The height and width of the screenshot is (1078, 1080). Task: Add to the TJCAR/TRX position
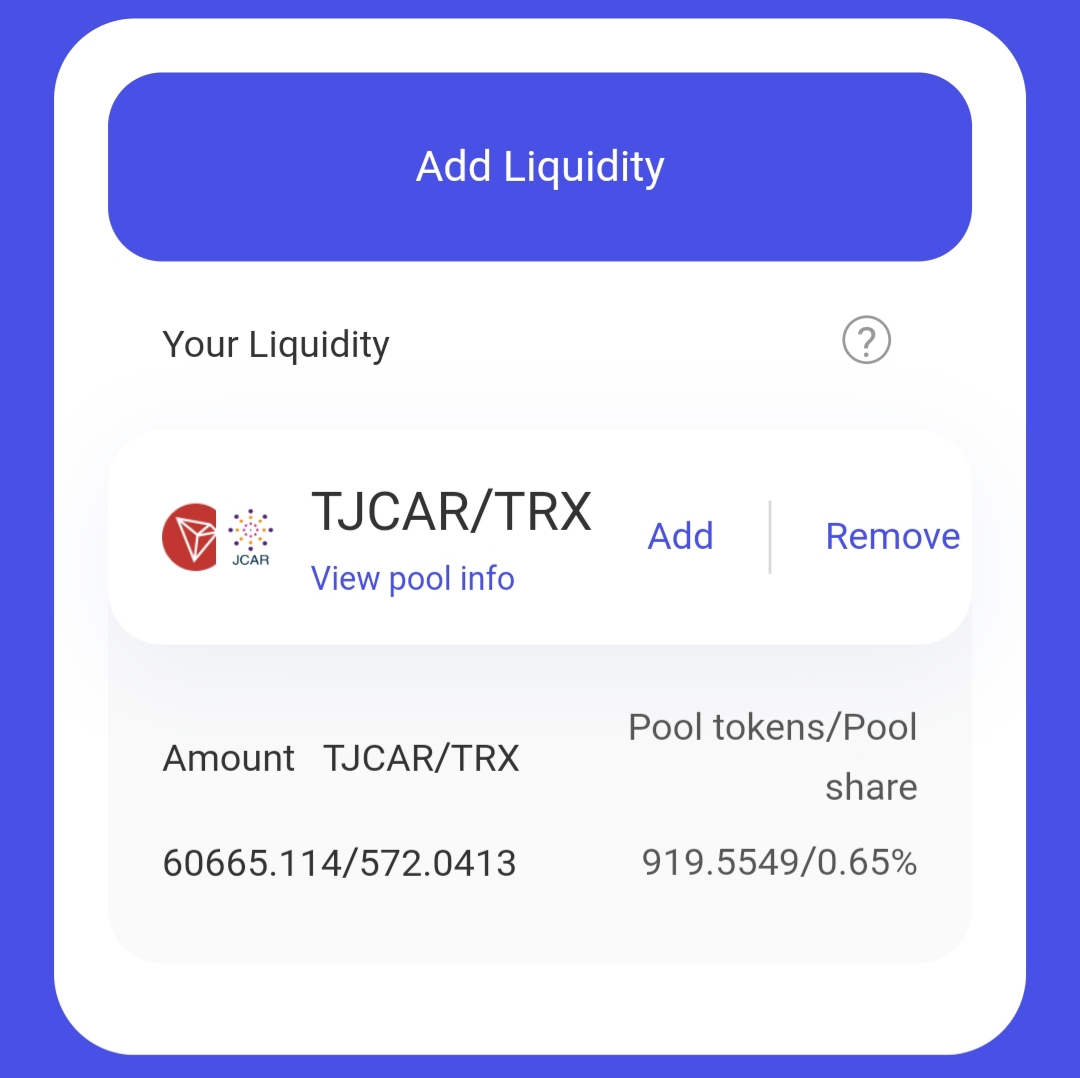pyautogui.click(x=680, y=537)
